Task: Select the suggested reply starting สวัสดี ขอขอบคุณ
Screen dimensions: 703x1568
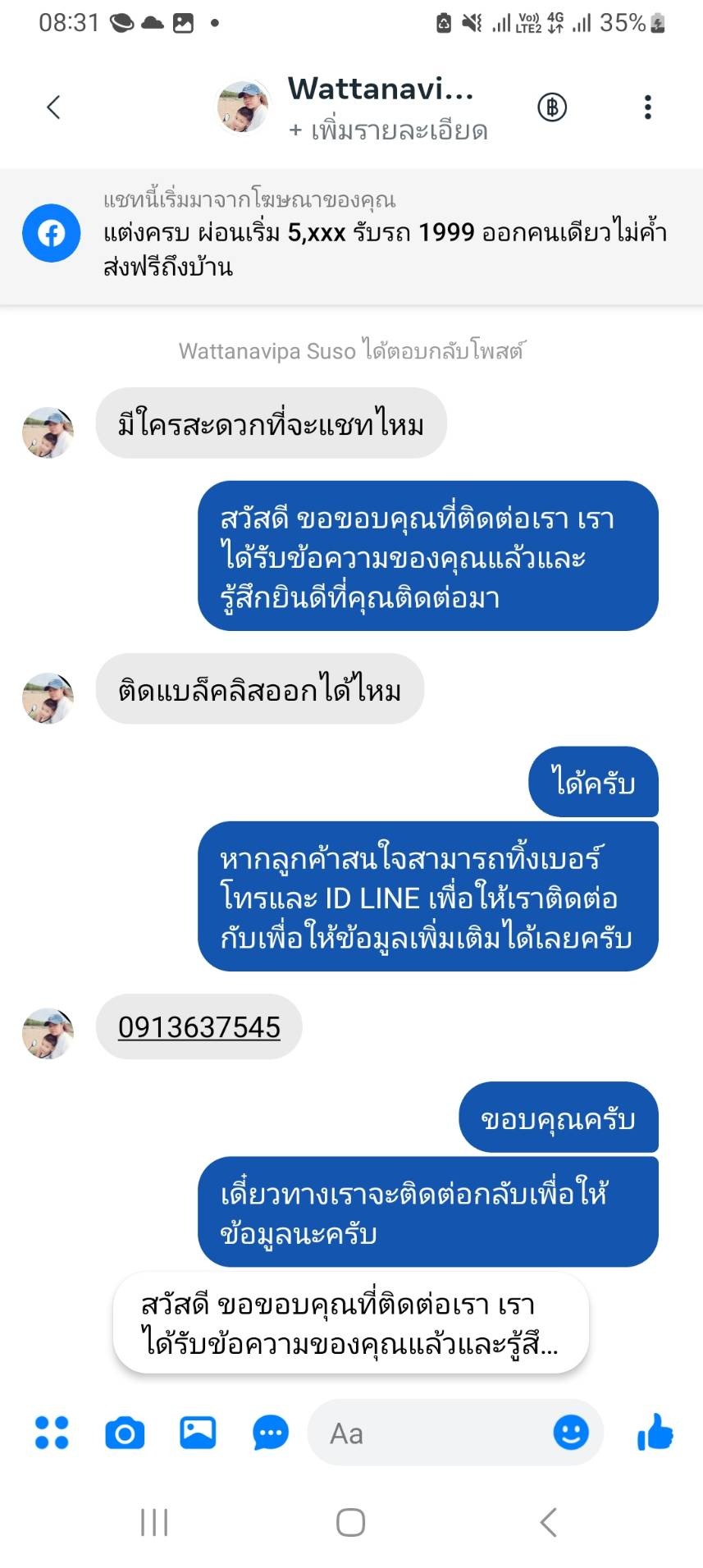Action: click(x=350, y=1324)
